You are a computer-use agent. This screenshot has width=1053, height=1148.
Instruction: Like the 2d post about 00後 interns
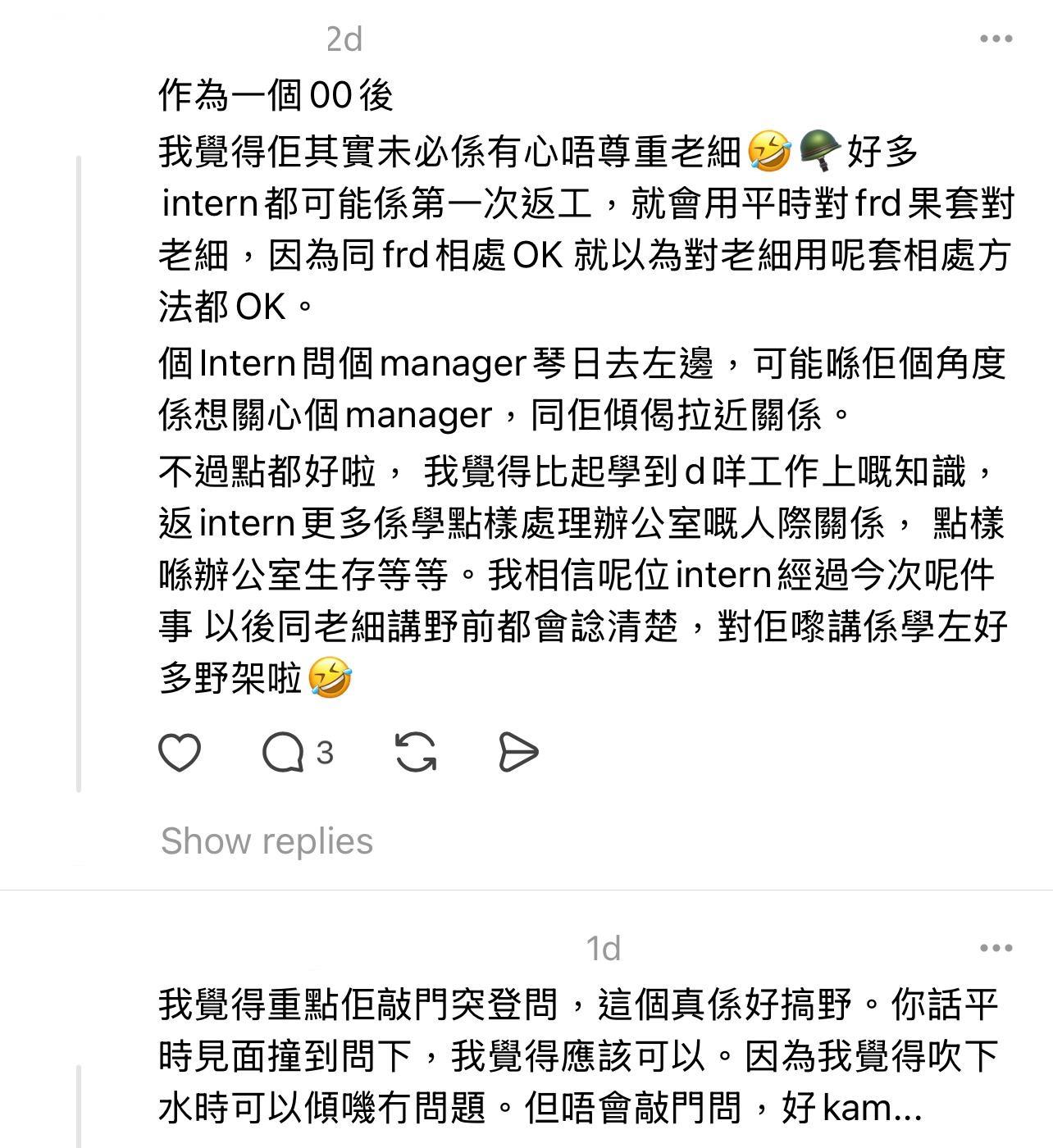tap(180, 753)
